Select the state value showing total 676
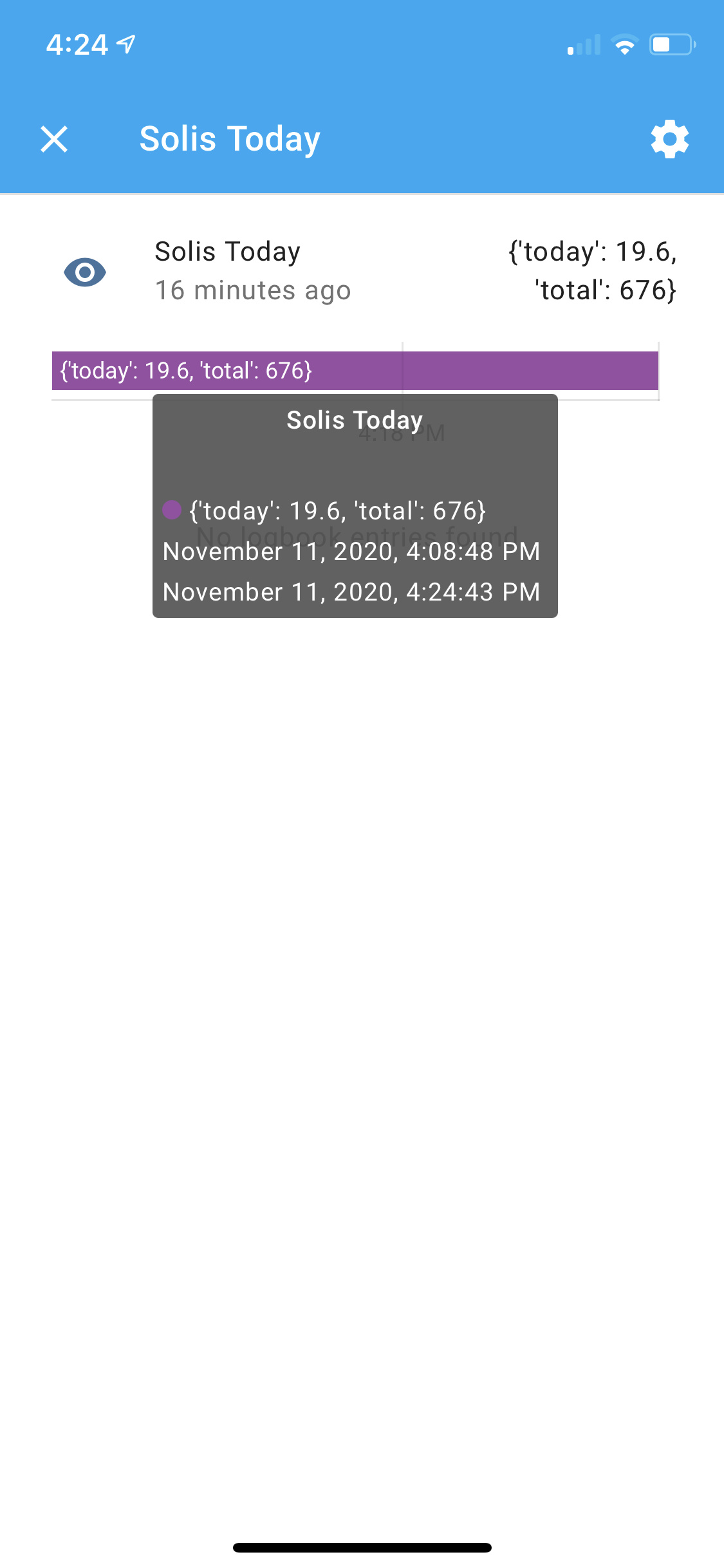724x1568 pixels. click(592, 270)
